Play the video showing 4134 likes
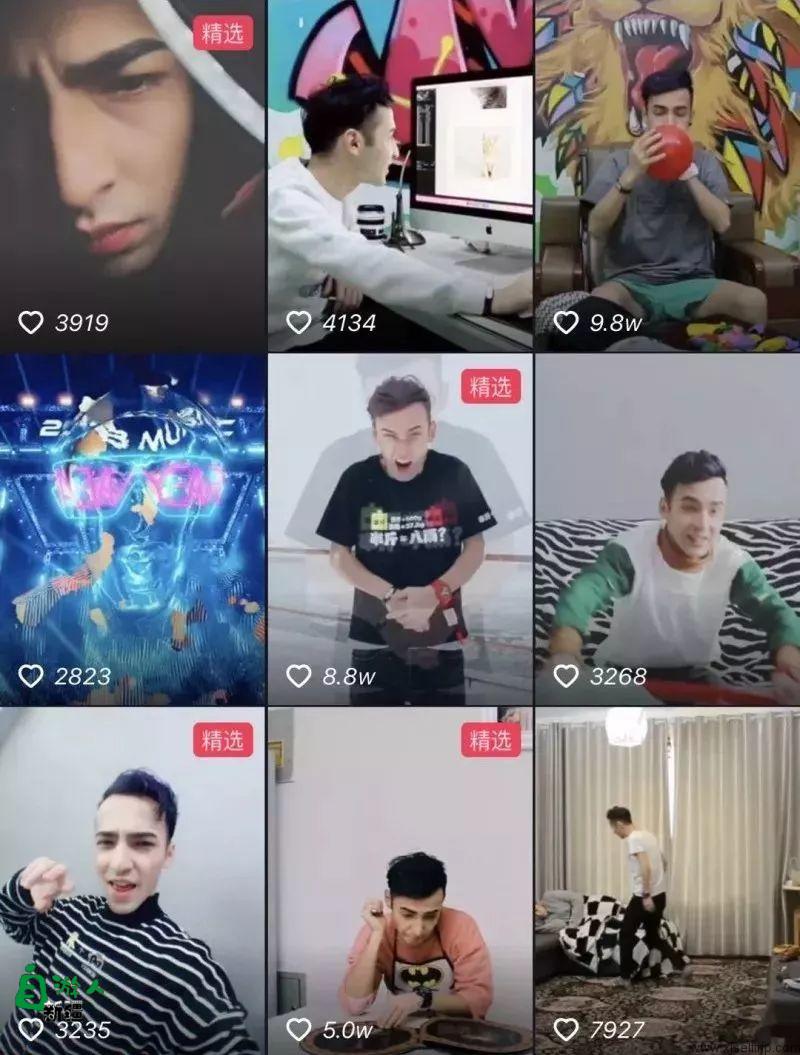 [x=400, y=175]
